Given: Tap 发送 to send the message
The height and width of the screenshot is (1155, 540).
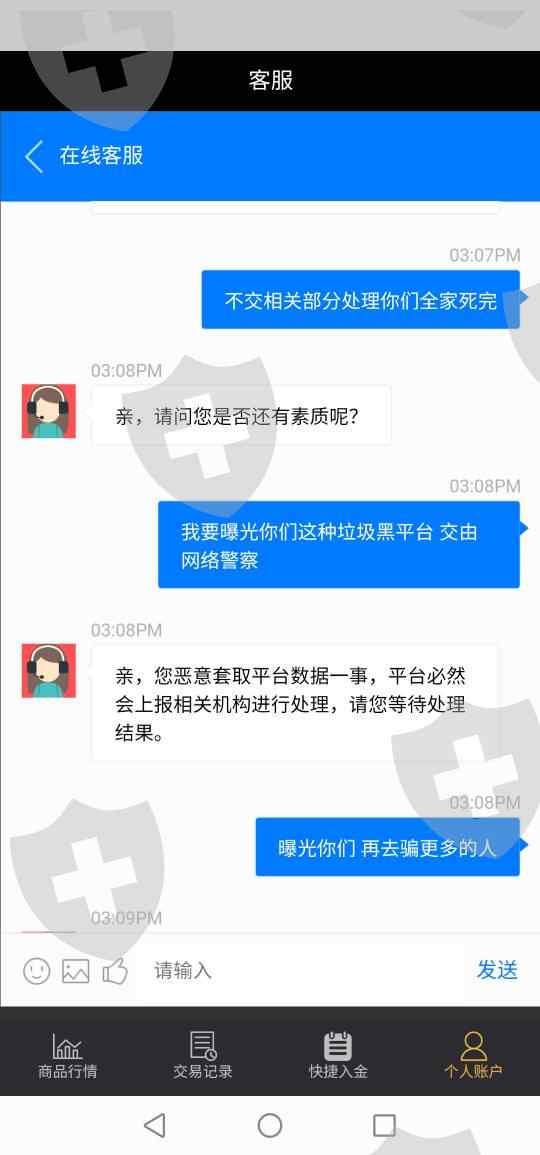Looking at the screenshot, I should pos(497,970).
